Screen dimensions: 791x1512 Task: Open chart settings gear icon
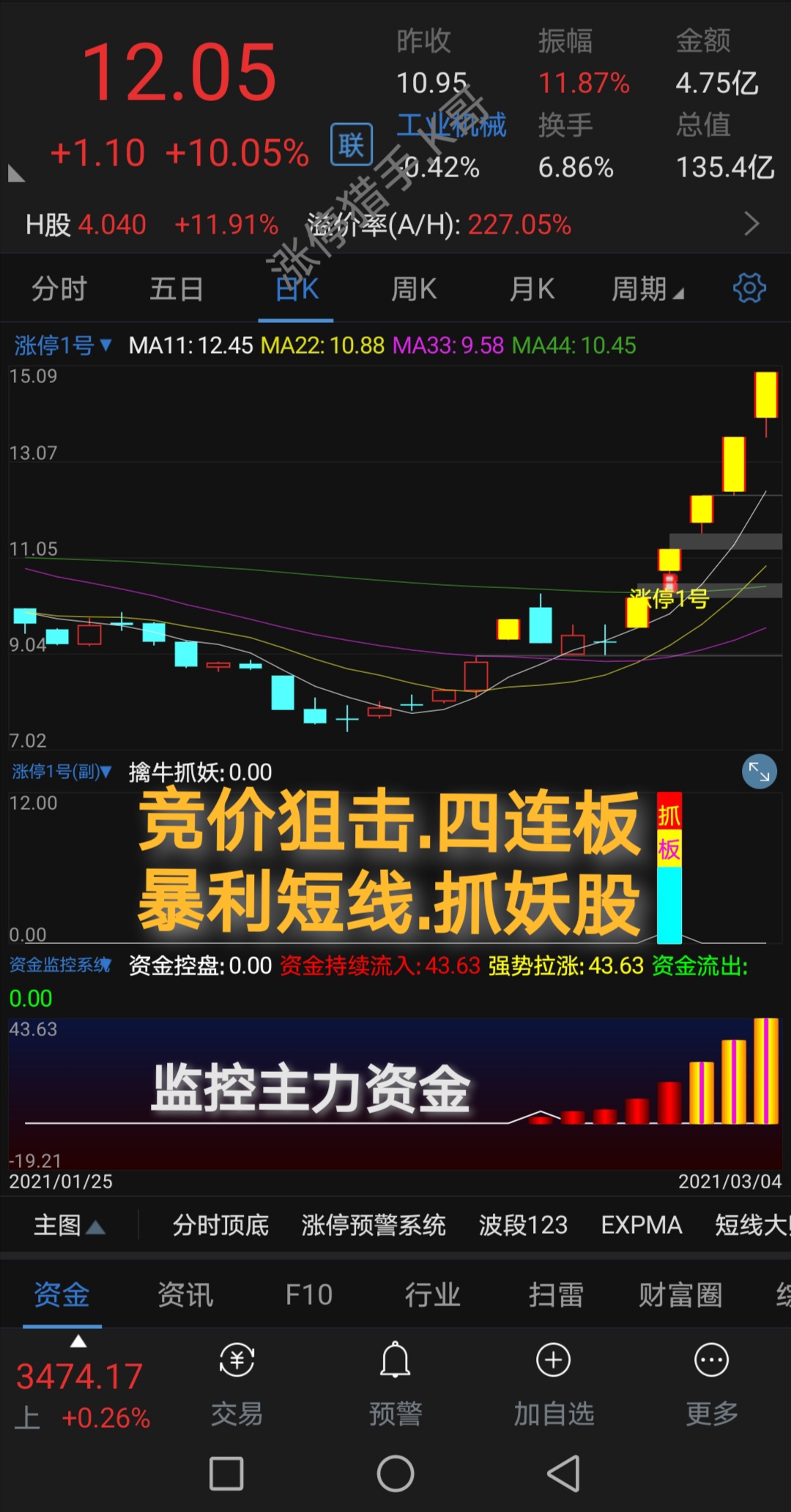tap(749, 288)
